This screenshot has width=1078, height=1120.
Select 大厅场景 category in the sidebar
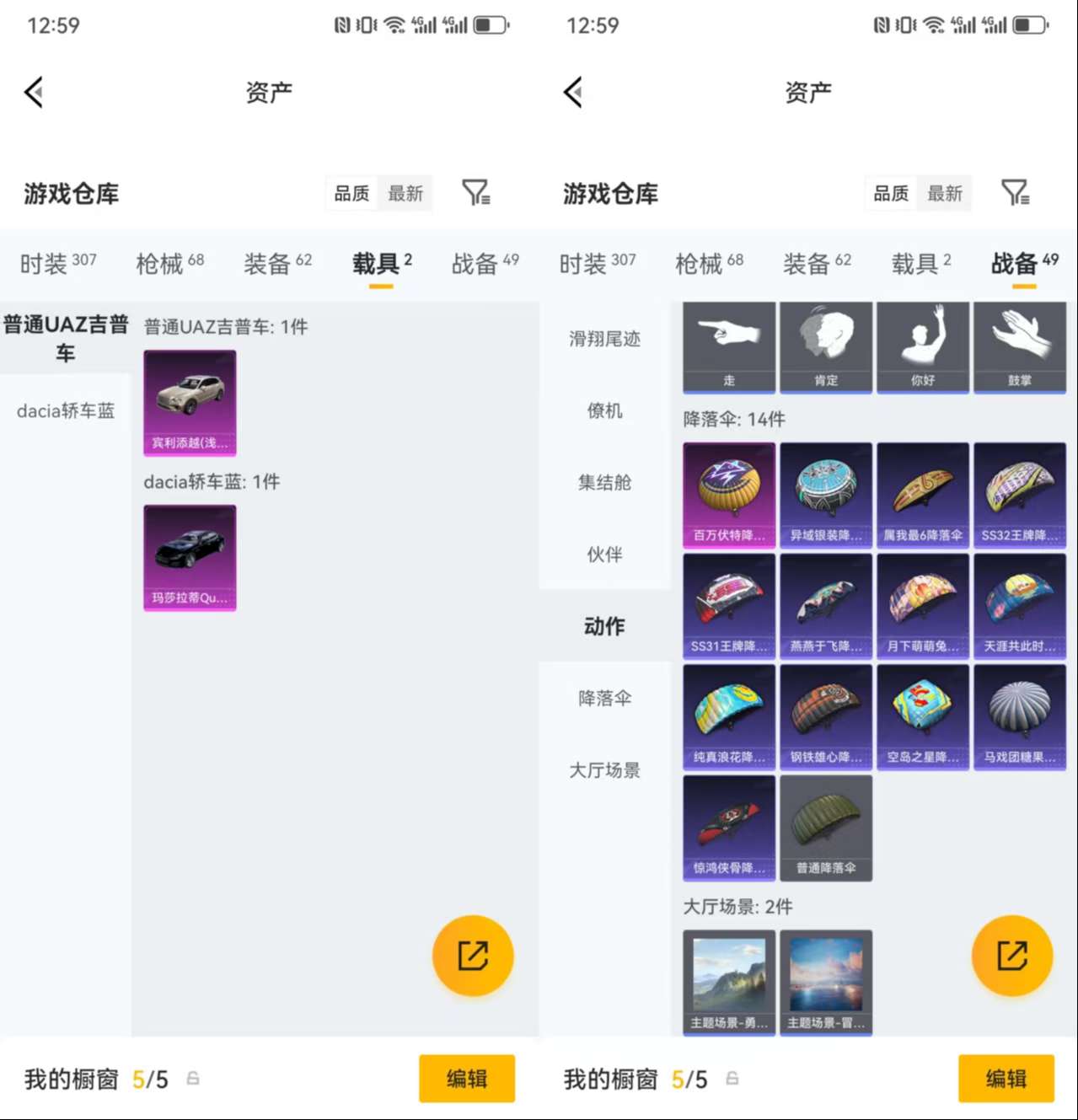(603, 770)
